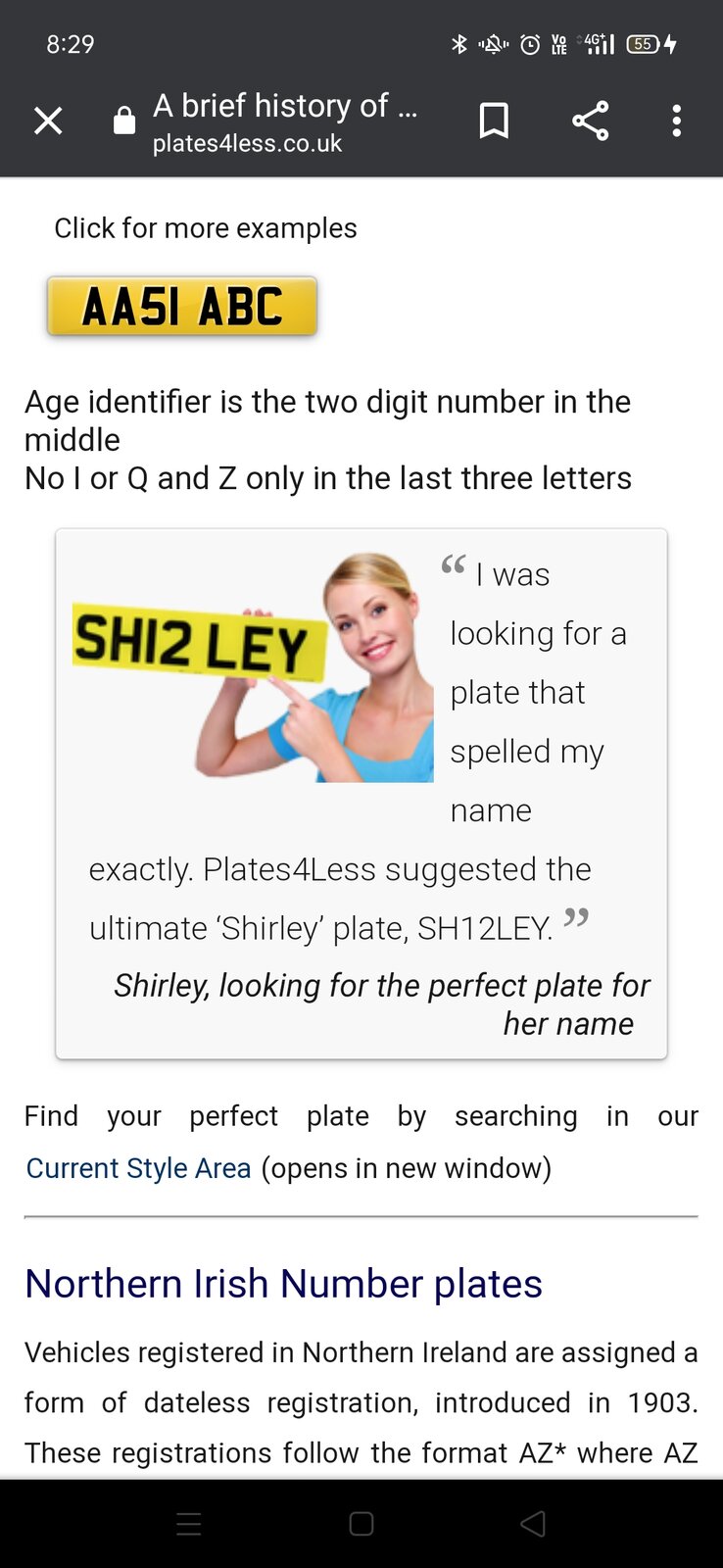Viewport: 723px width, 1568px height.
Task: Bookmark this page
Action: (x=494, y=122)
